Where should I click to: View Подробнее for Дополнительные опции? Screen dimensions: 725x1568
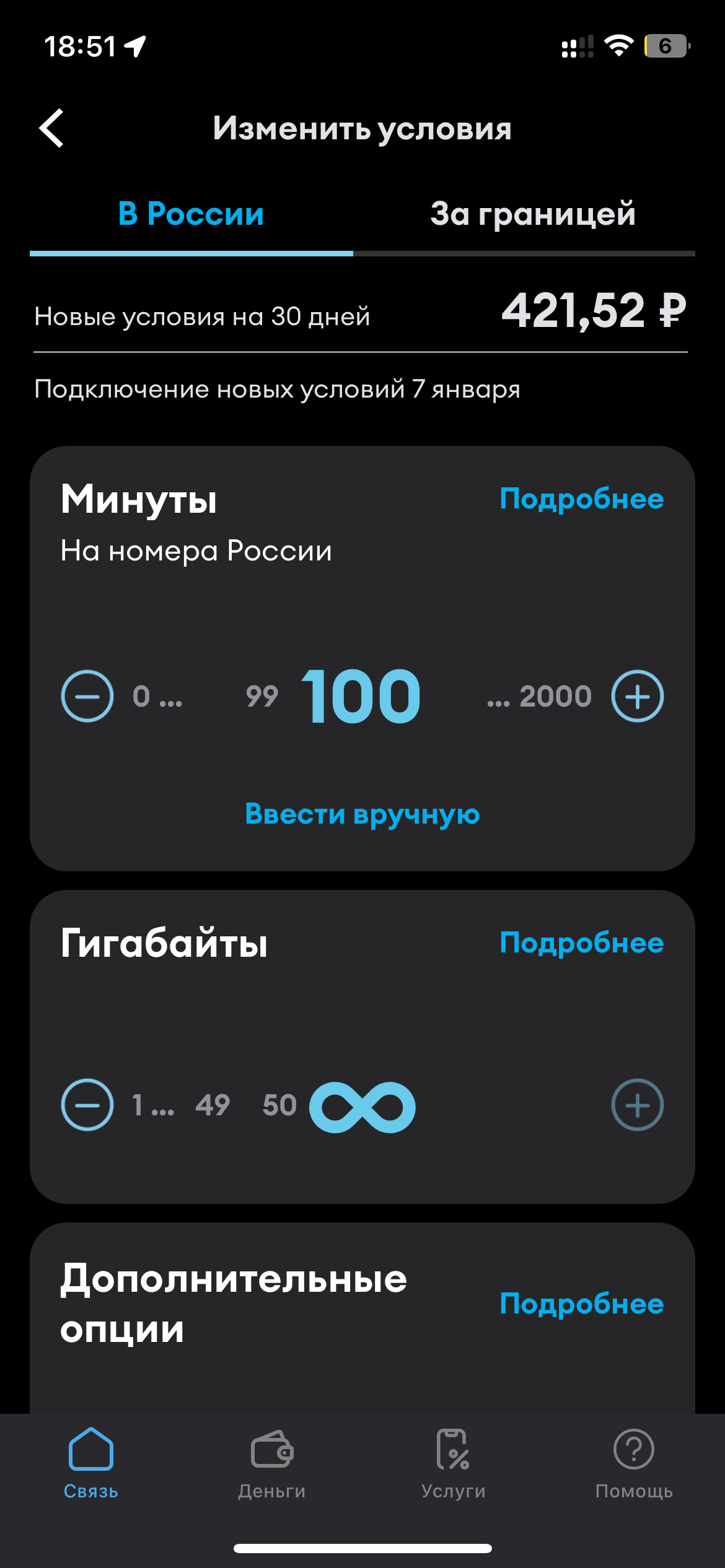pyautogui.click(x=581, y=1304)
